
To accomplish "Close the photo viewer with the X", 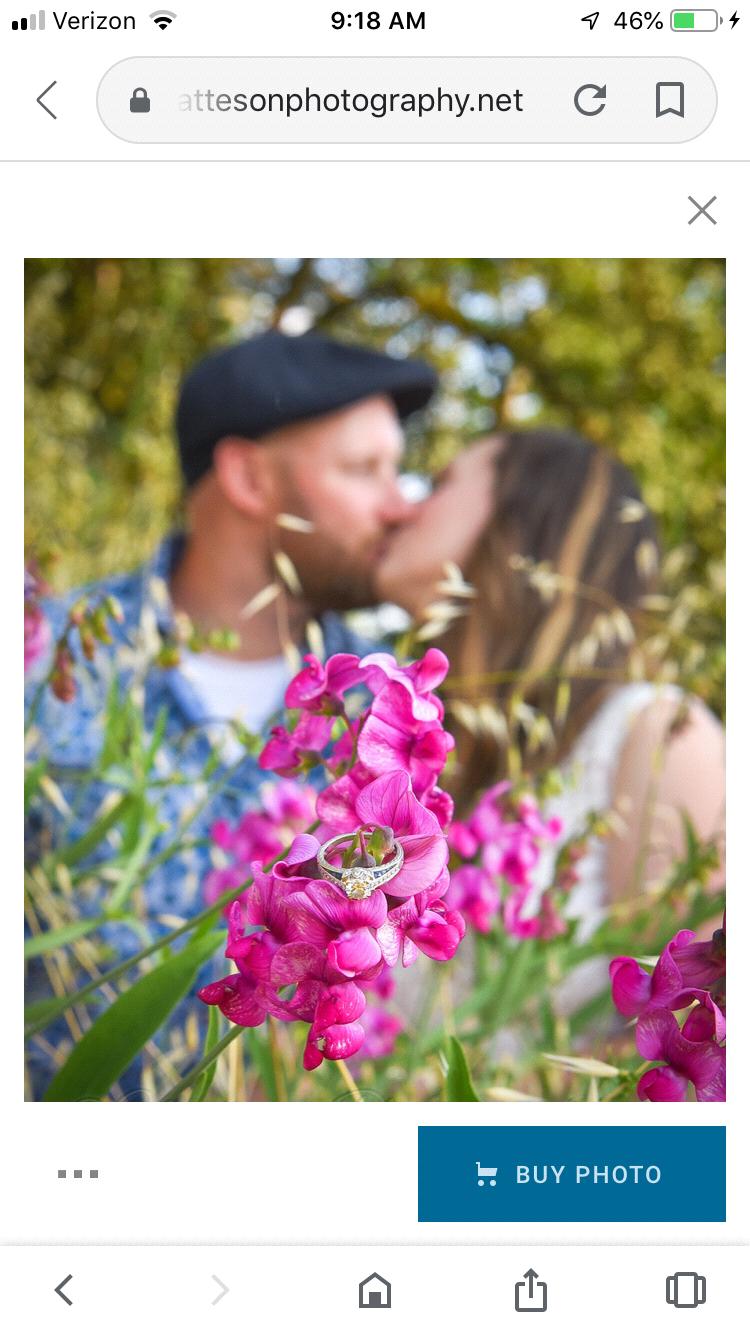I will (x=702, y=210).
